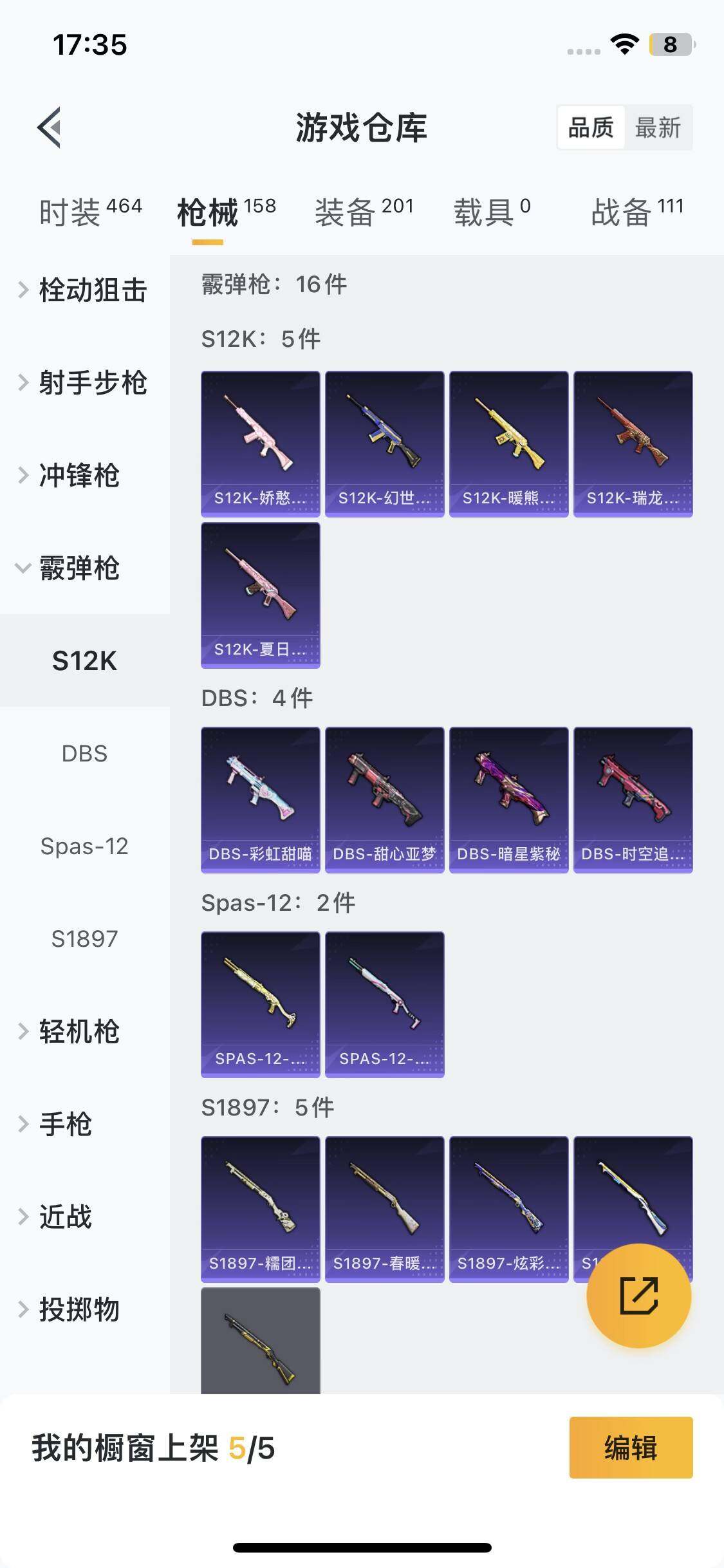Select DBS in the sidebar
724x1568 pixels.
pos(84,753)
